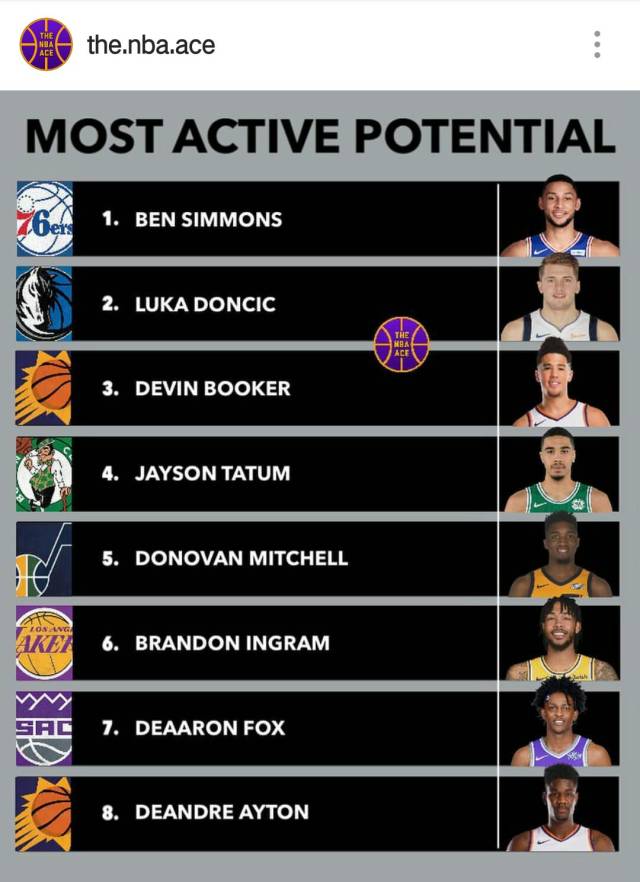Open the post's three-dot options menu

[597, 44]
